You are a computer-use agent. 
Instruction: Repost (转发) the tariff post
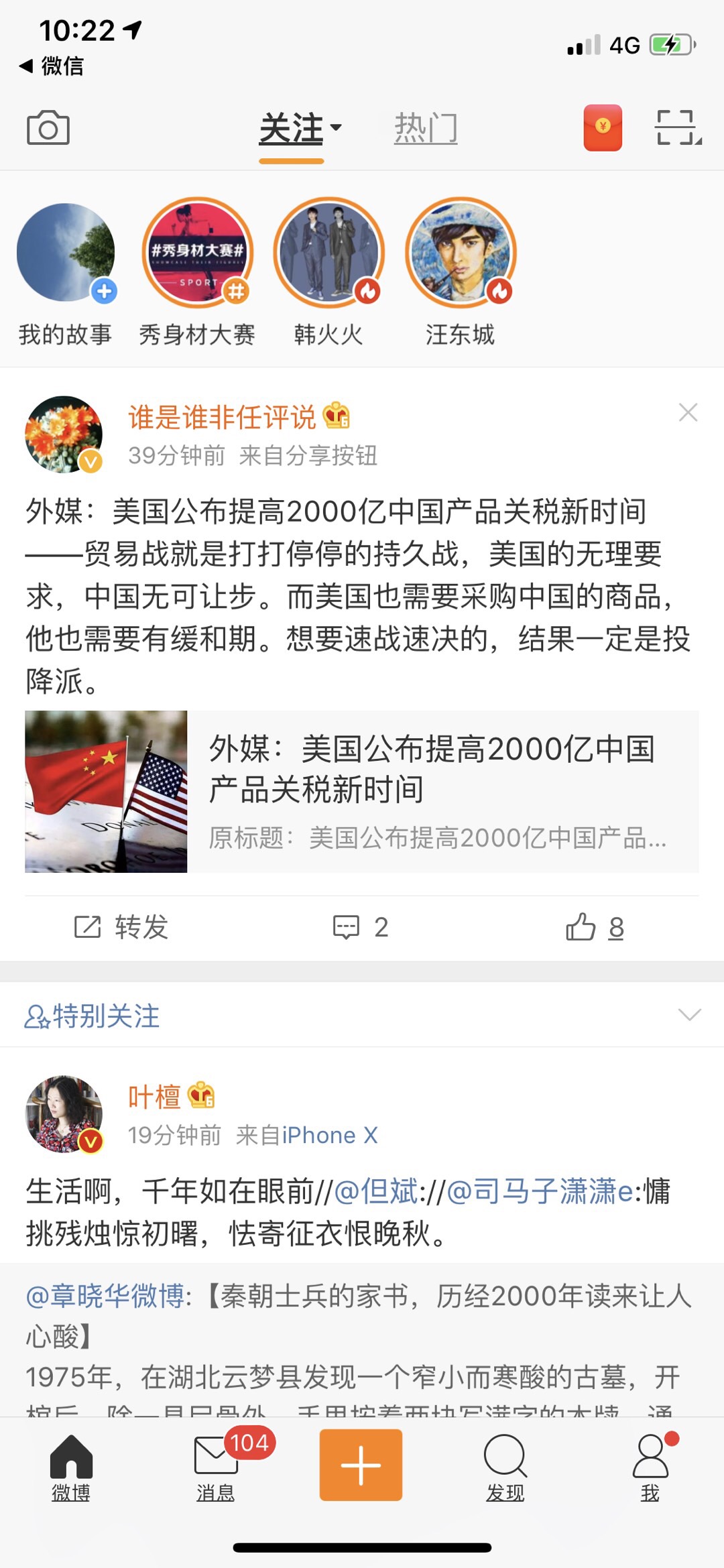point(121,927)
